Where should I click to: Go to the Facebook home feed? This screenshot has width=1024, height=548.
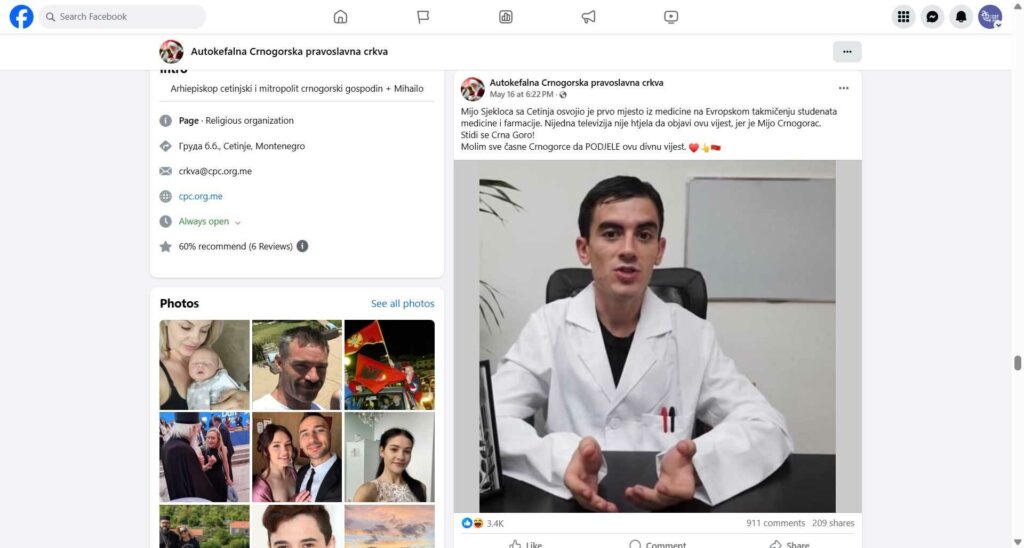340,17
